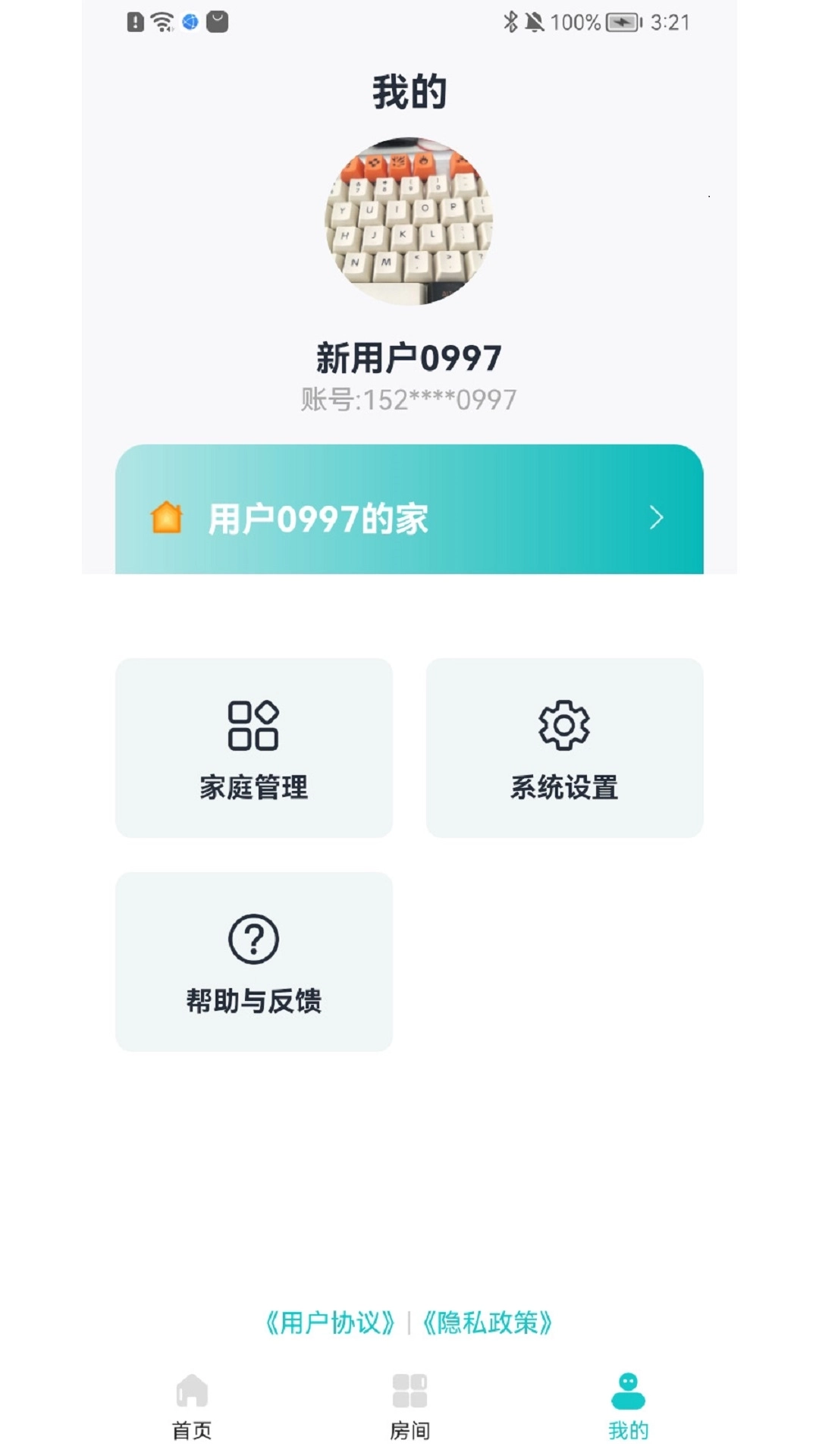Click the 100% battery indicator

(x=575, y=23)
